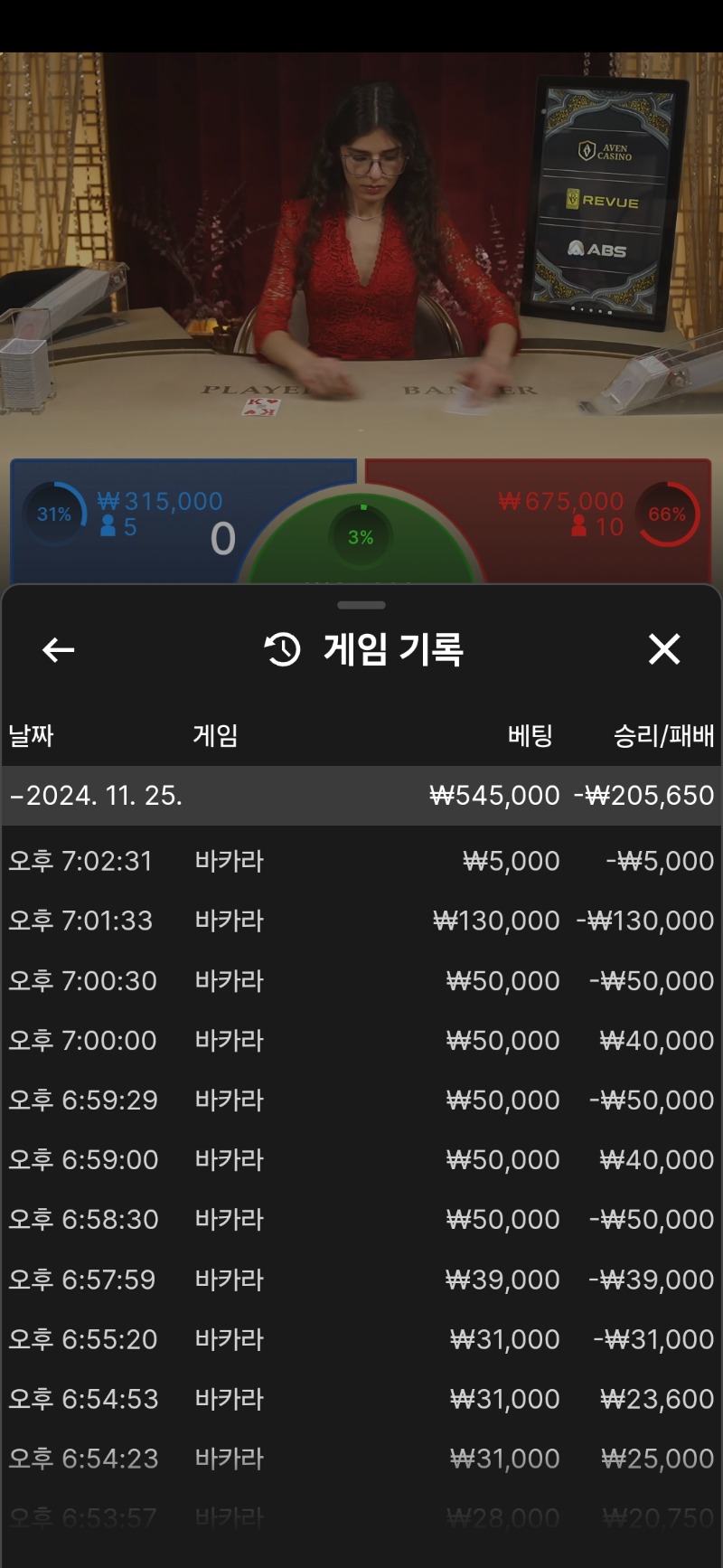The image size is (723, 1568).
Task: Show the 오후 6:55:20 바카라 round
Action: coord(361,1339)
